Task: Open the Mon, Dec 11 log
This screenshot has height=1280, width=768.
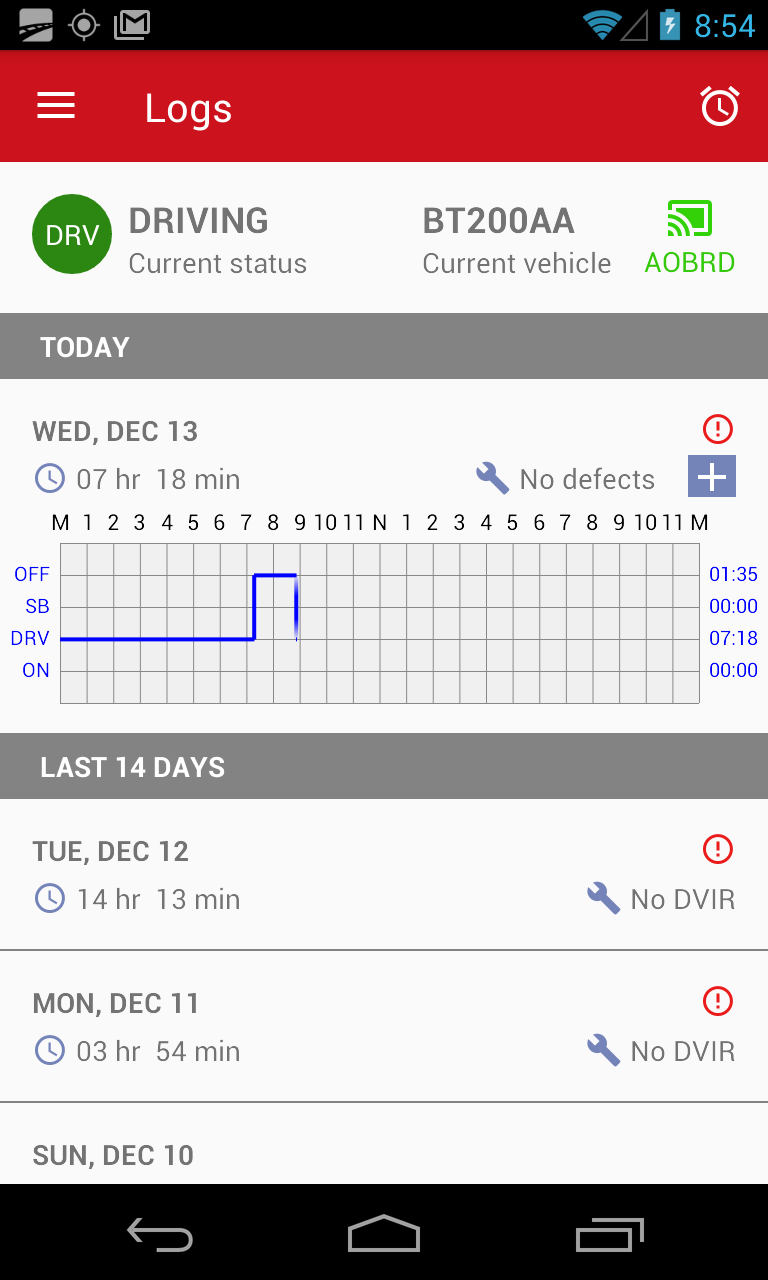Action: [x=384, y=1026]
